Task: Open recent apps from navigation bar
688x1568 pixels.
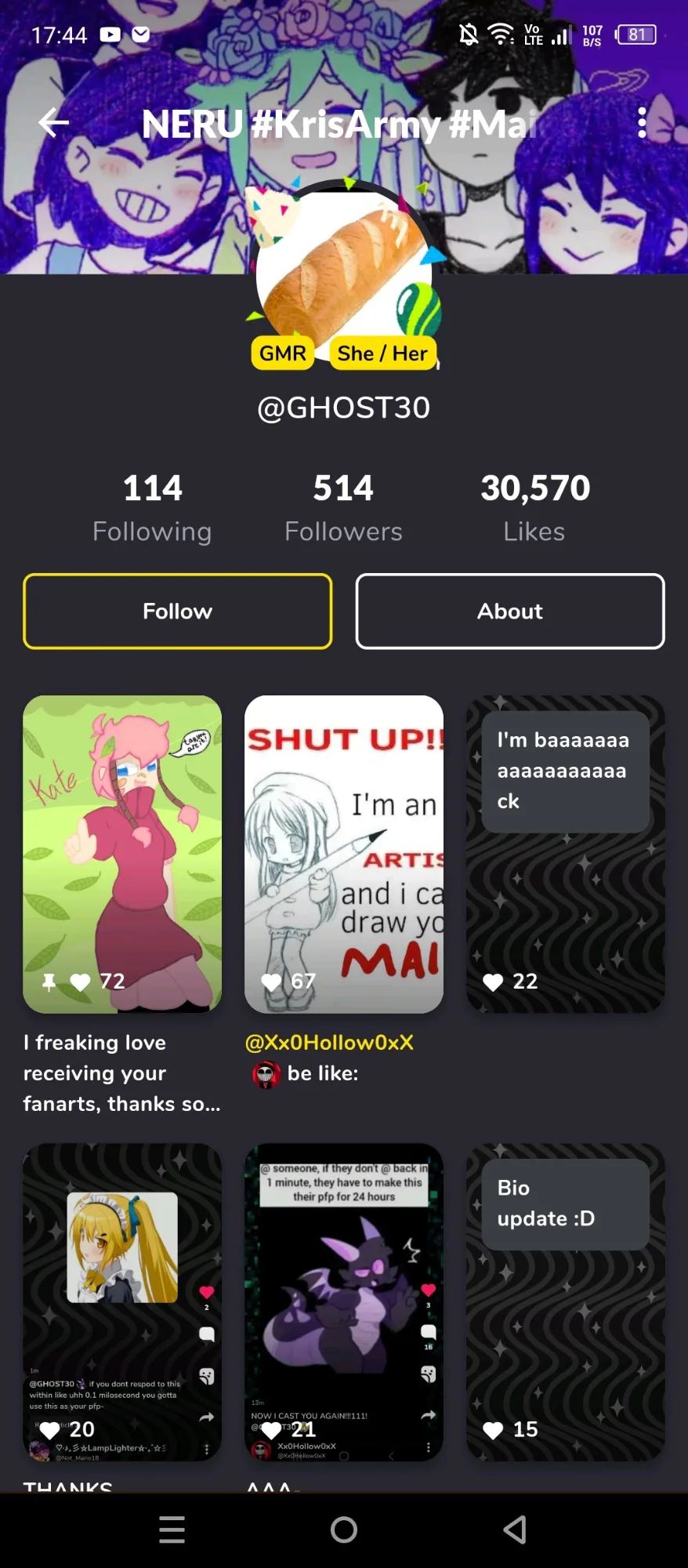Action: coord(172,1530)
